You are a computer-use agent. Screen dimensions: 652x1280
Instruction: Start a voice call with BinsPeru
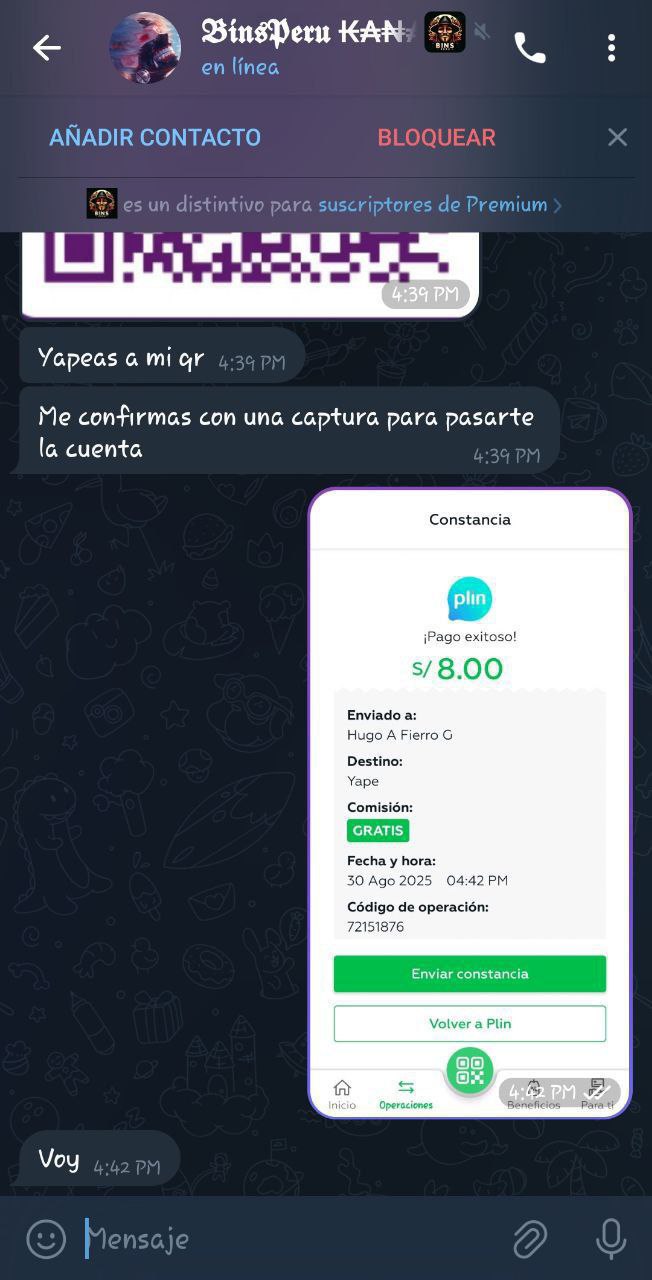[529, 48]
